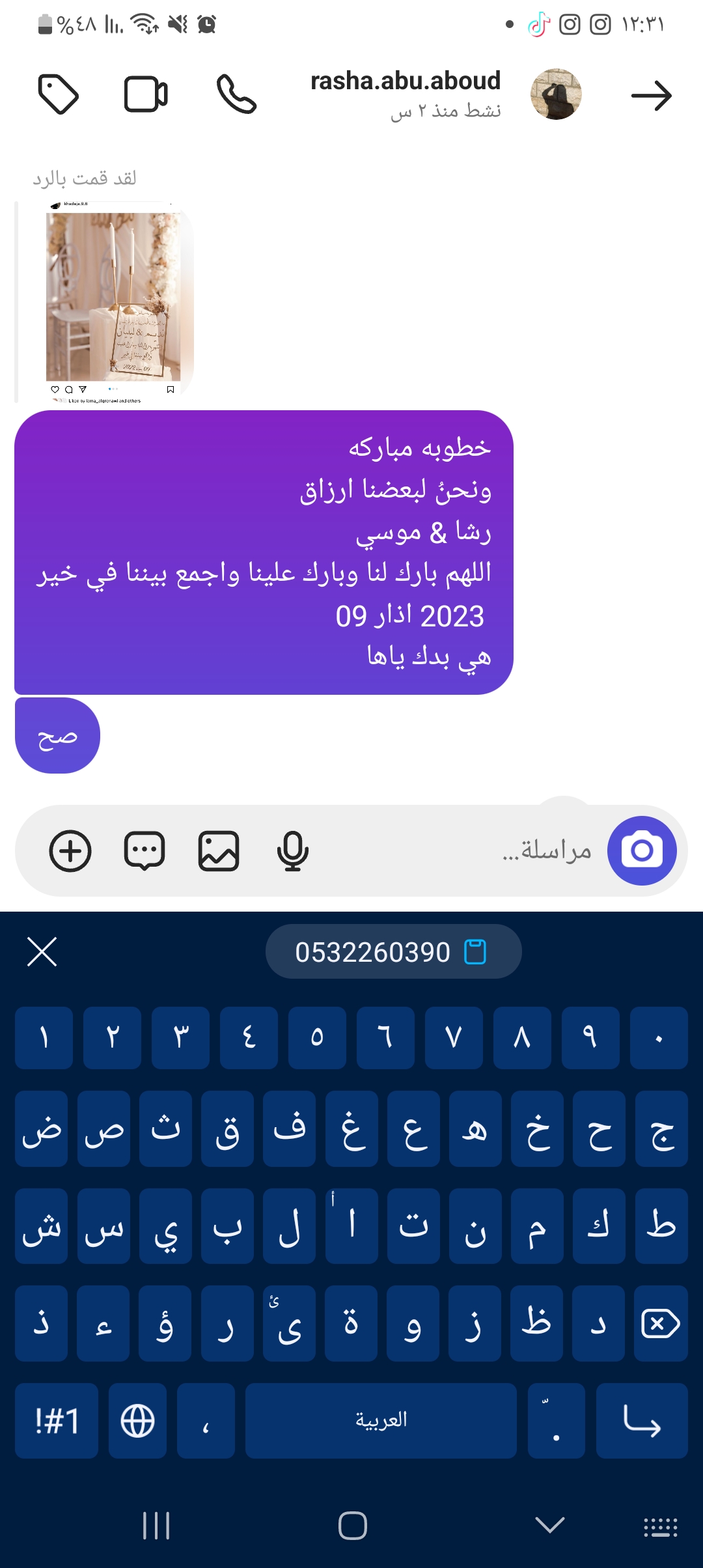The image size is (703, 1568).
Task: Open the stickers and GIF icon
Action: click(x=145, y=850)
